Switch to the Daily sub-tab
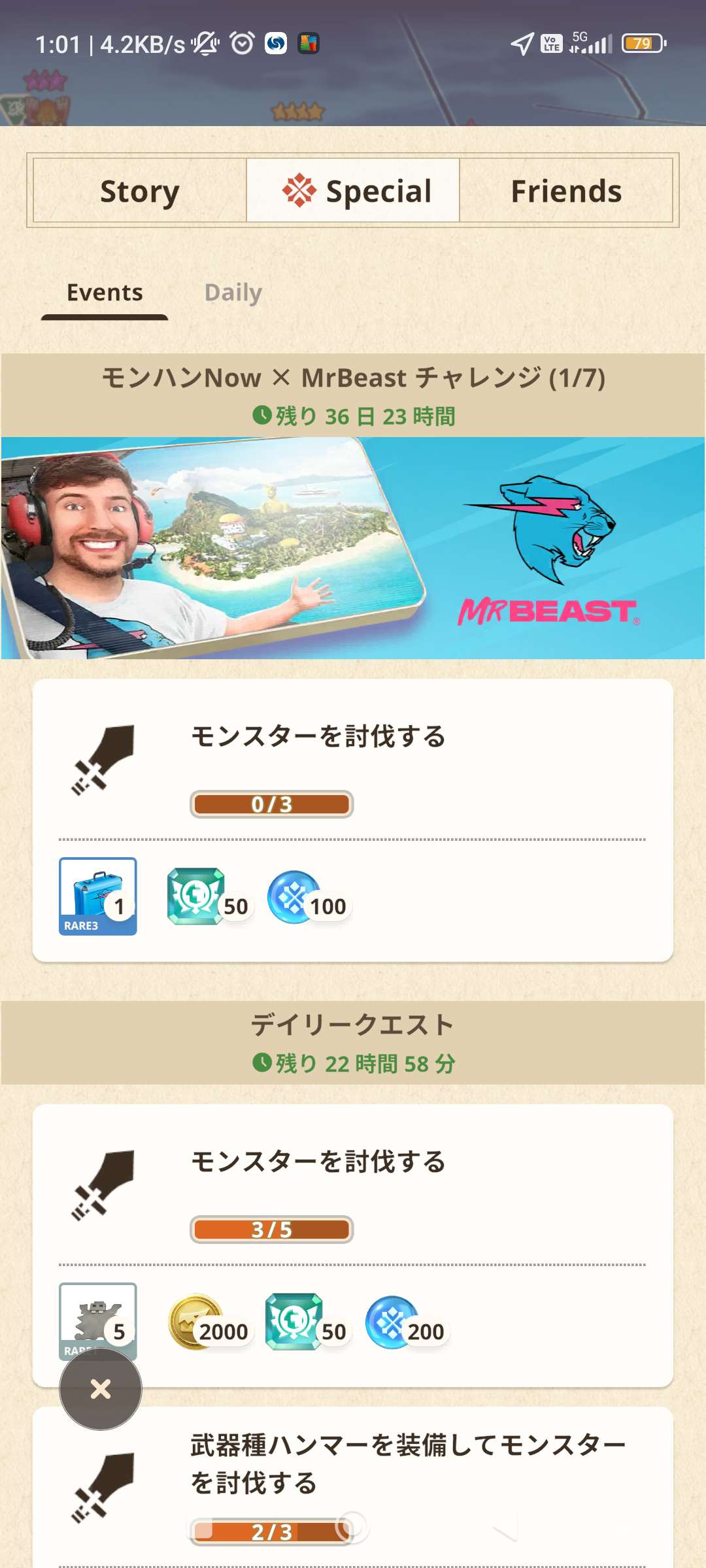This screenshot has width=706, height=1568. (233, 292)
